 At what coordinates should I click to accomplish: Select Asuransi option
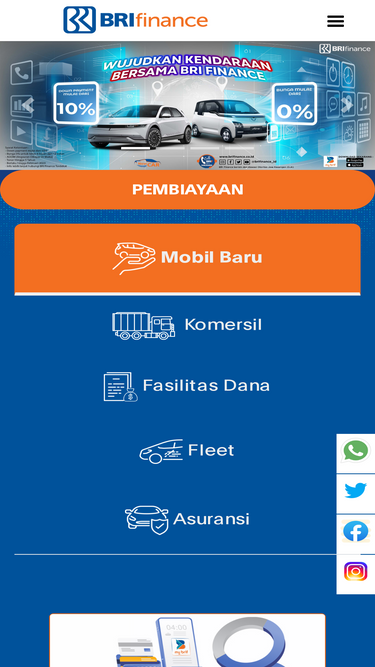point(188,519)
